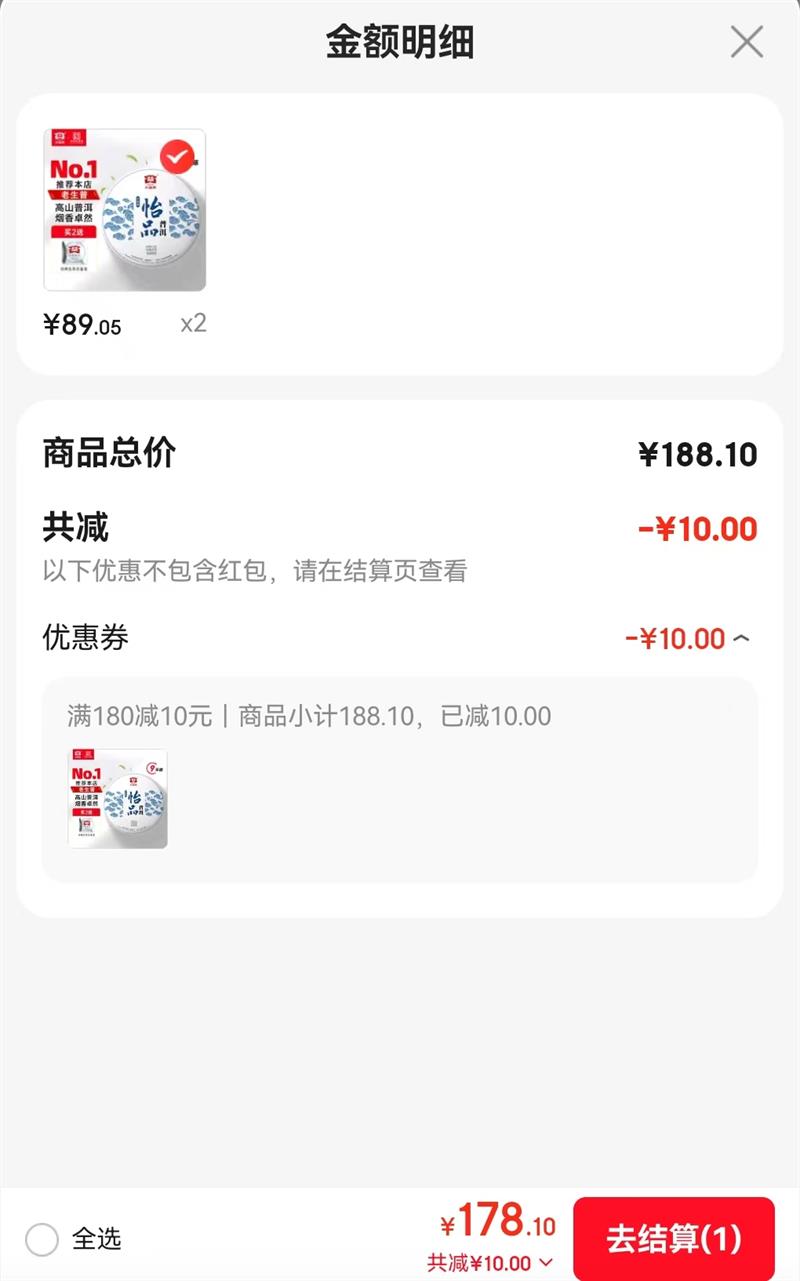Toggle the 全选 select-all checkbox
Image resolution: width=800 pixels, height=1281 pixels.
42,1240
